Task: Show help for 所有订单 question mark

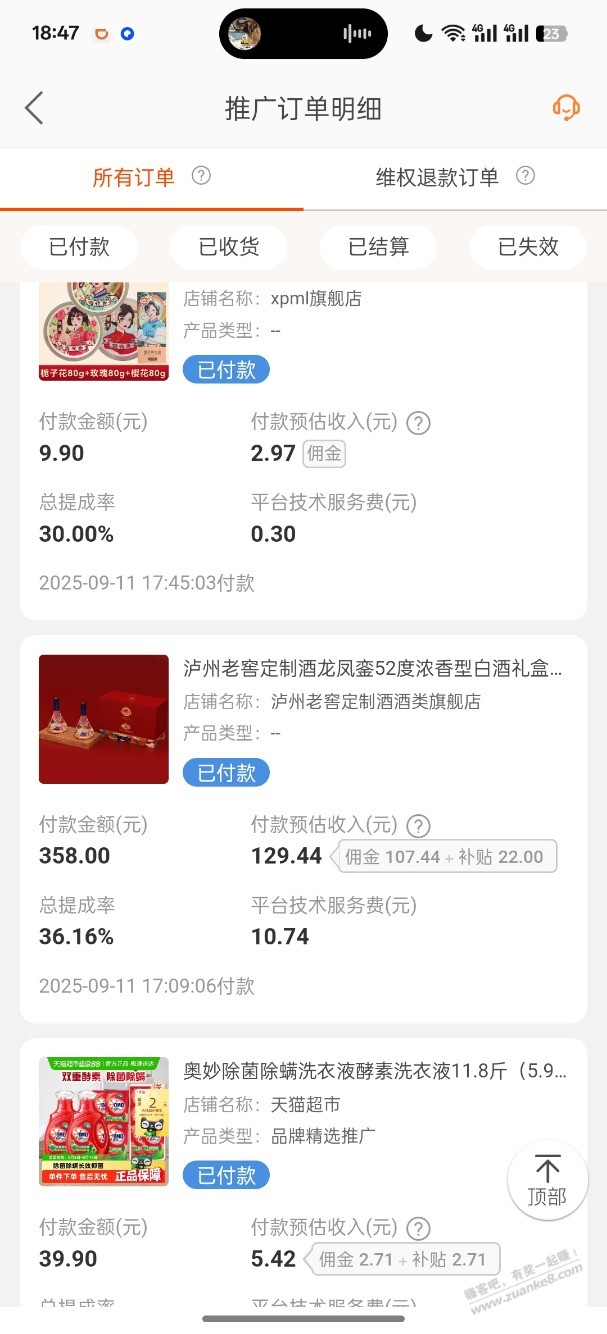Action: (x=201, y=176)
